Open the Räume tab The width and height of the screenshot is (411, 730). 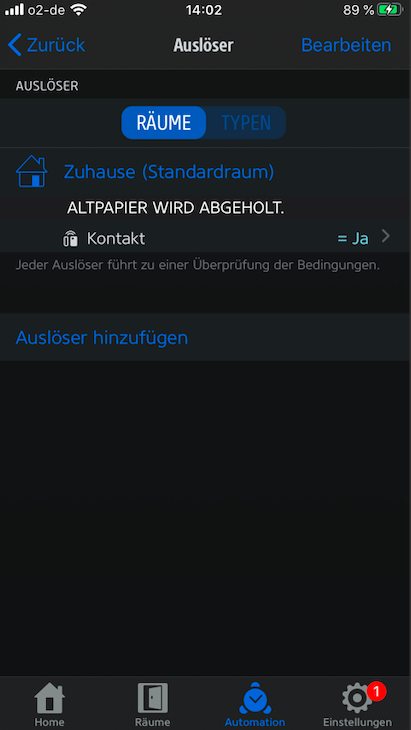pyautogui.click(x=152, y=704)
